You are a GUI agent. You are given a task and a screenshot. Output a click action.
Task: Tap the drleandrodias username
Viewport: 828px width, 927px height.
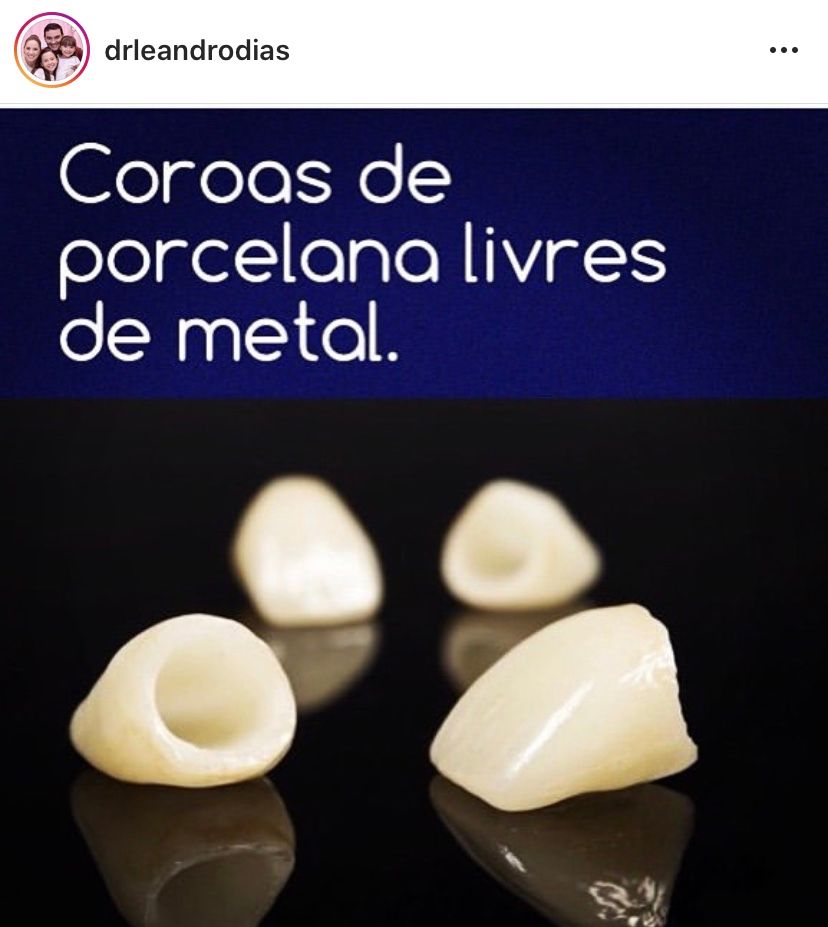point(197,51)
